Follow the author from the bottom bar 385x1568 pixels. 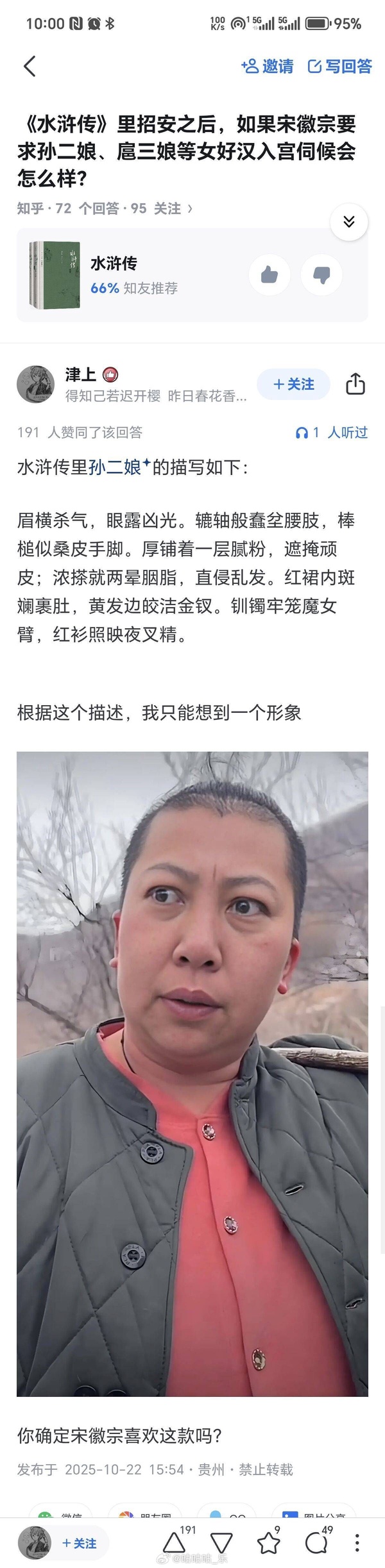[x=80, y=1543]
